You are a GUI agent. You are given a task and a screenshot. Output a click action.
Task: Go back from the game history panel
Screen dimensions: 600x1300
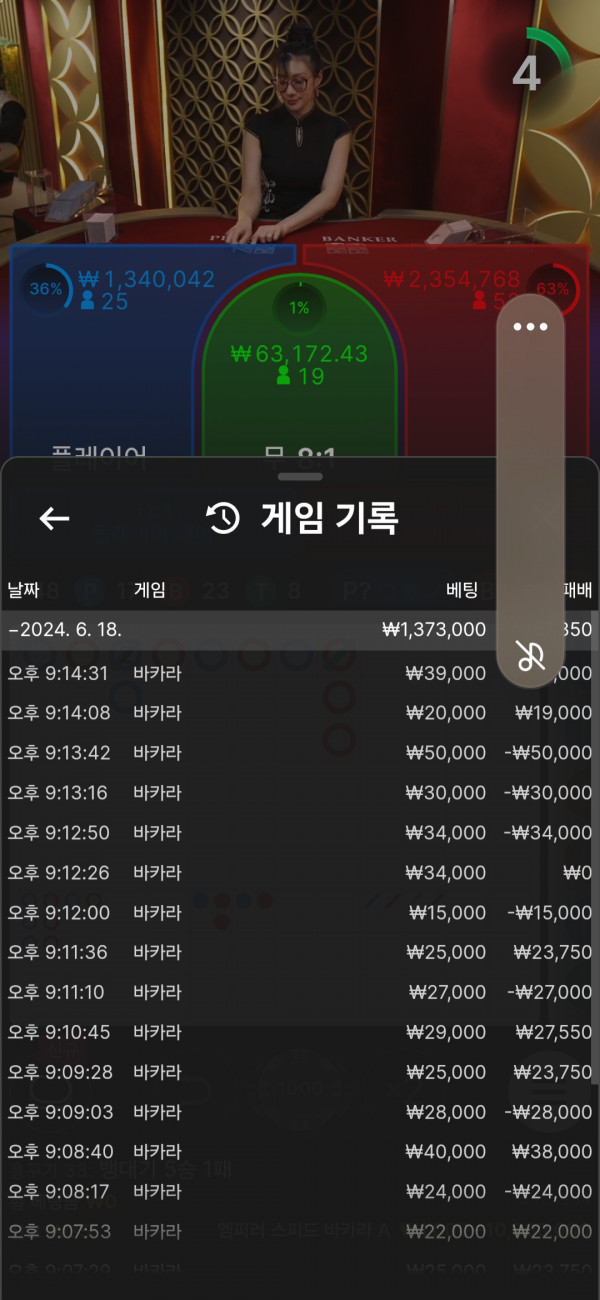54,518
